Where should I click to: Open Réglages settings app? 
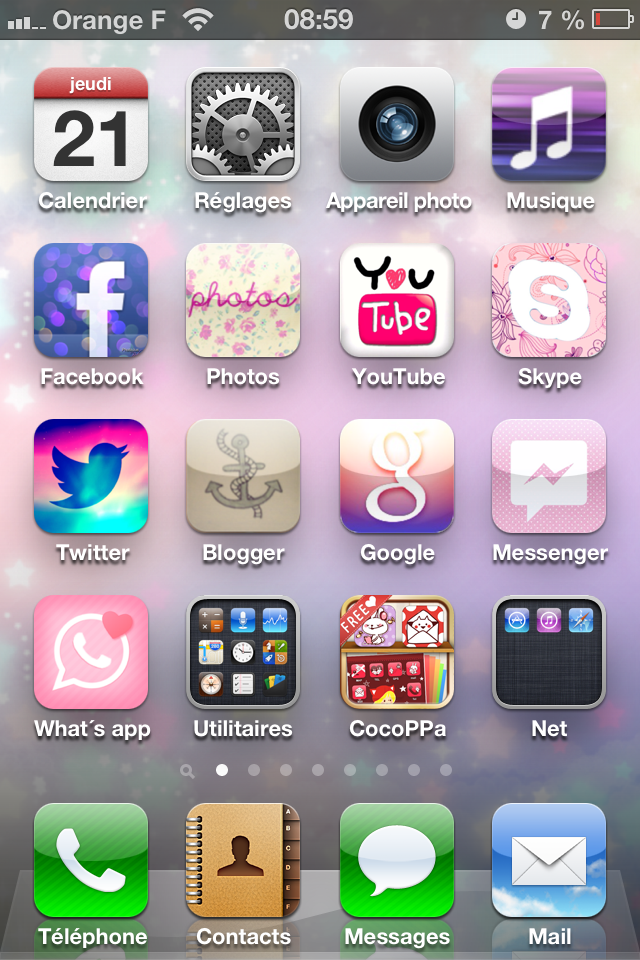coord(243,125)
